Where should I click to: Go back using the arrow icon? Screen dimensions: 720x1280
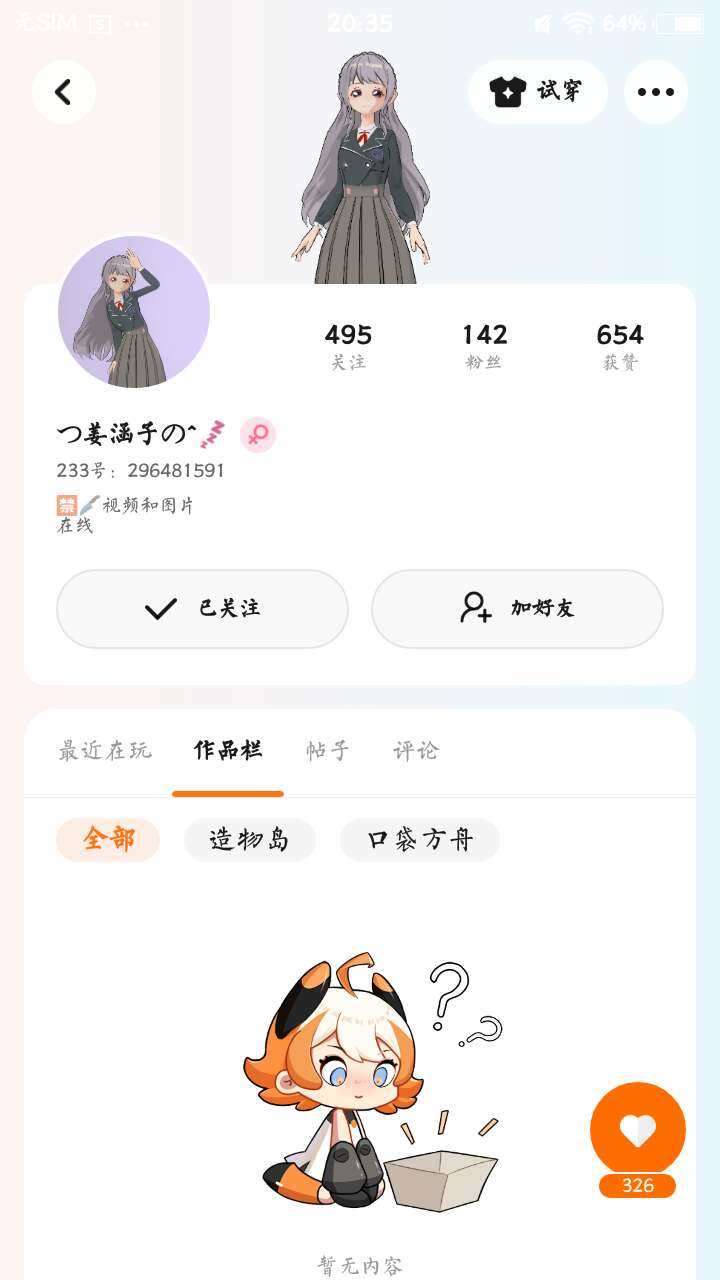(63, 92)
